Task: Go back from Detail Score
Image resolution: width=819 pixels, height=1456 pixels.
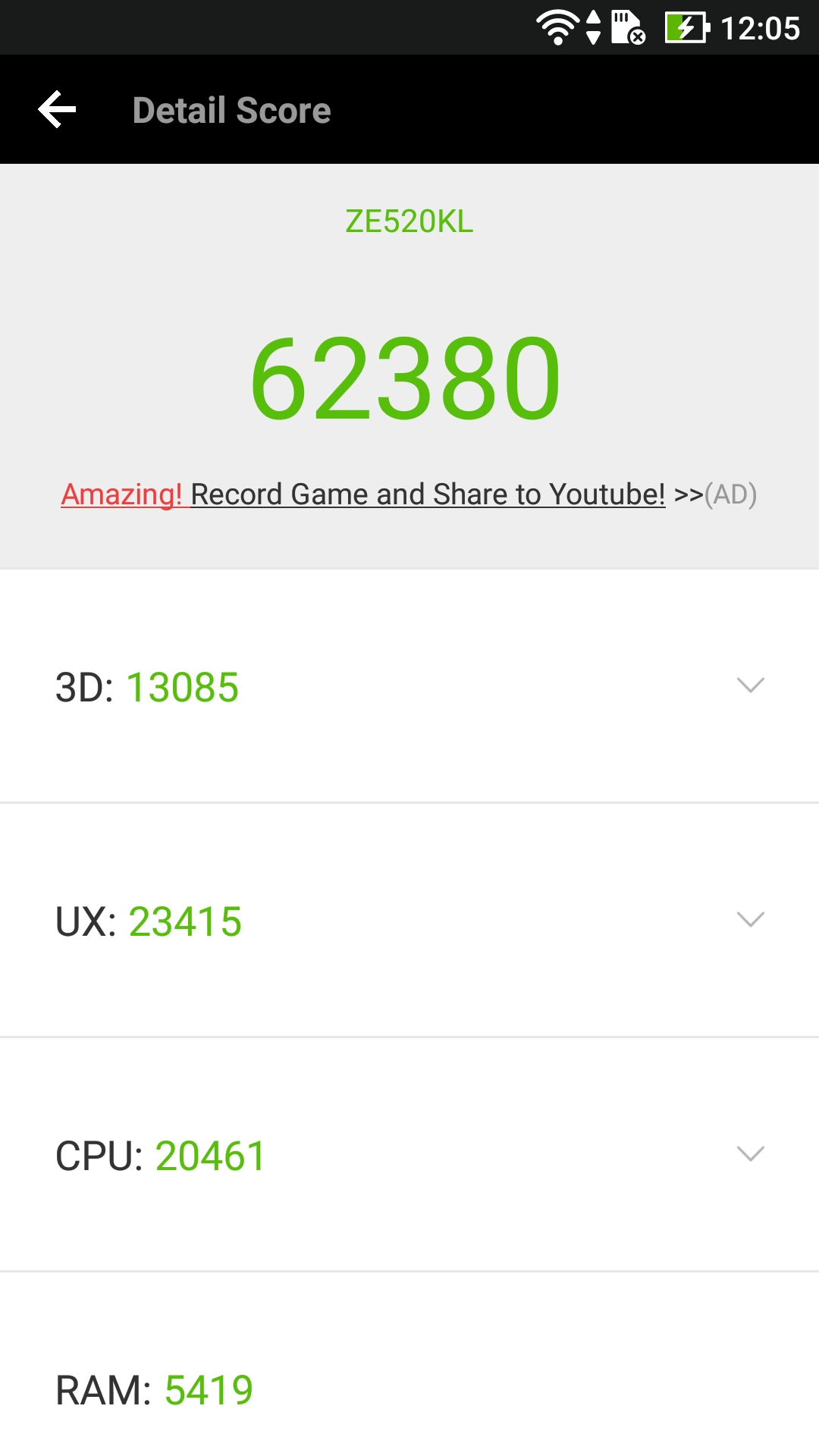Action: click(57, 110)
